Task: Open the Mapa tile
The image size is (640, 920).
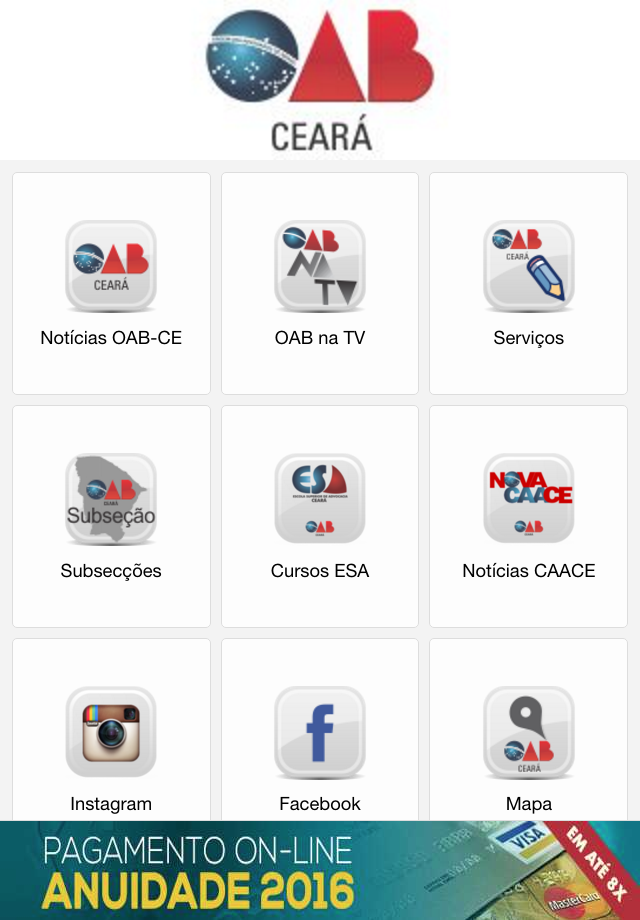Action: pyautogui.click(x=529, y=730)
